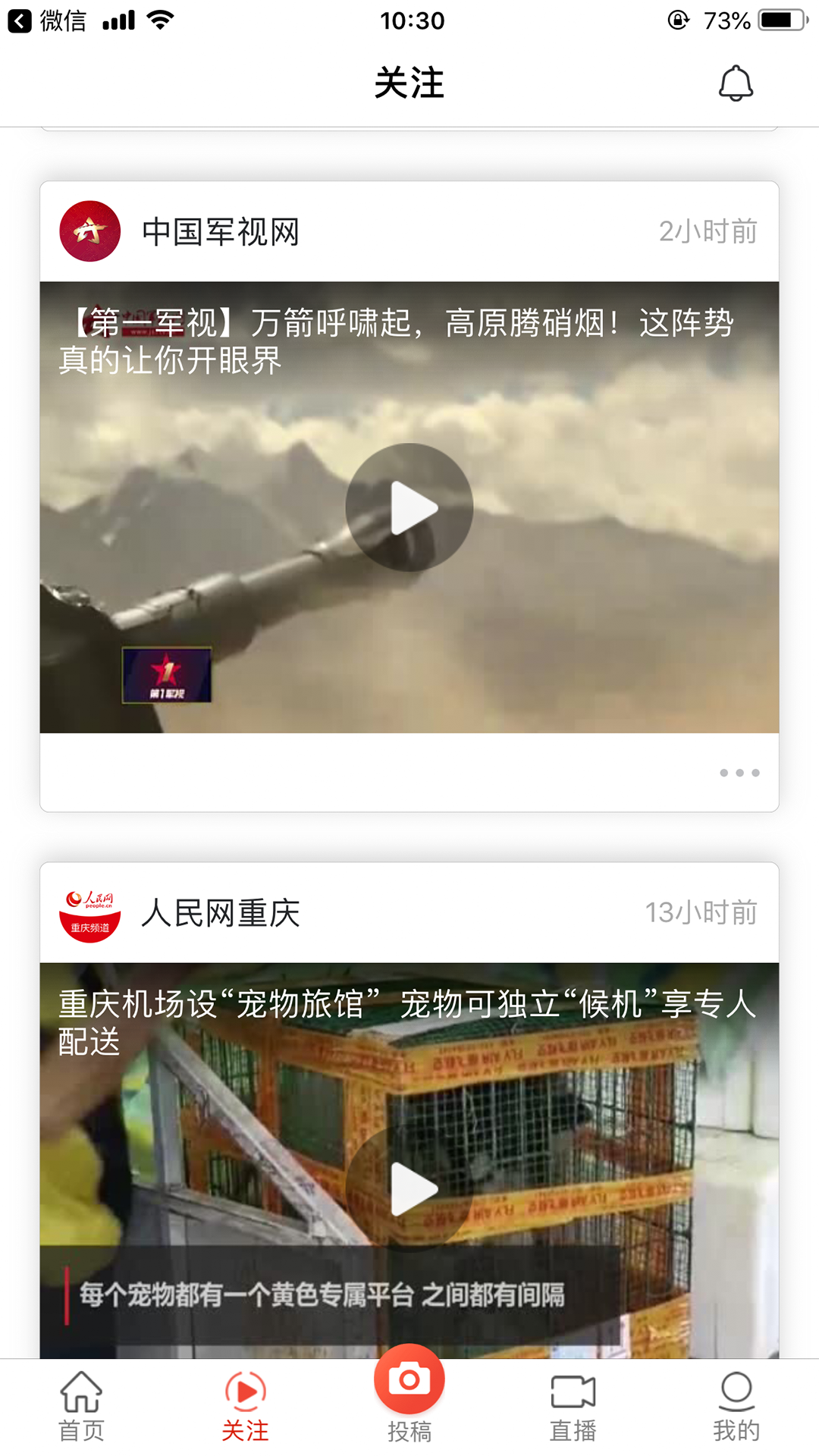Screen dimensions: 819x1456
Task: Switch to the 首页 tab
Action: point(81,1407)
